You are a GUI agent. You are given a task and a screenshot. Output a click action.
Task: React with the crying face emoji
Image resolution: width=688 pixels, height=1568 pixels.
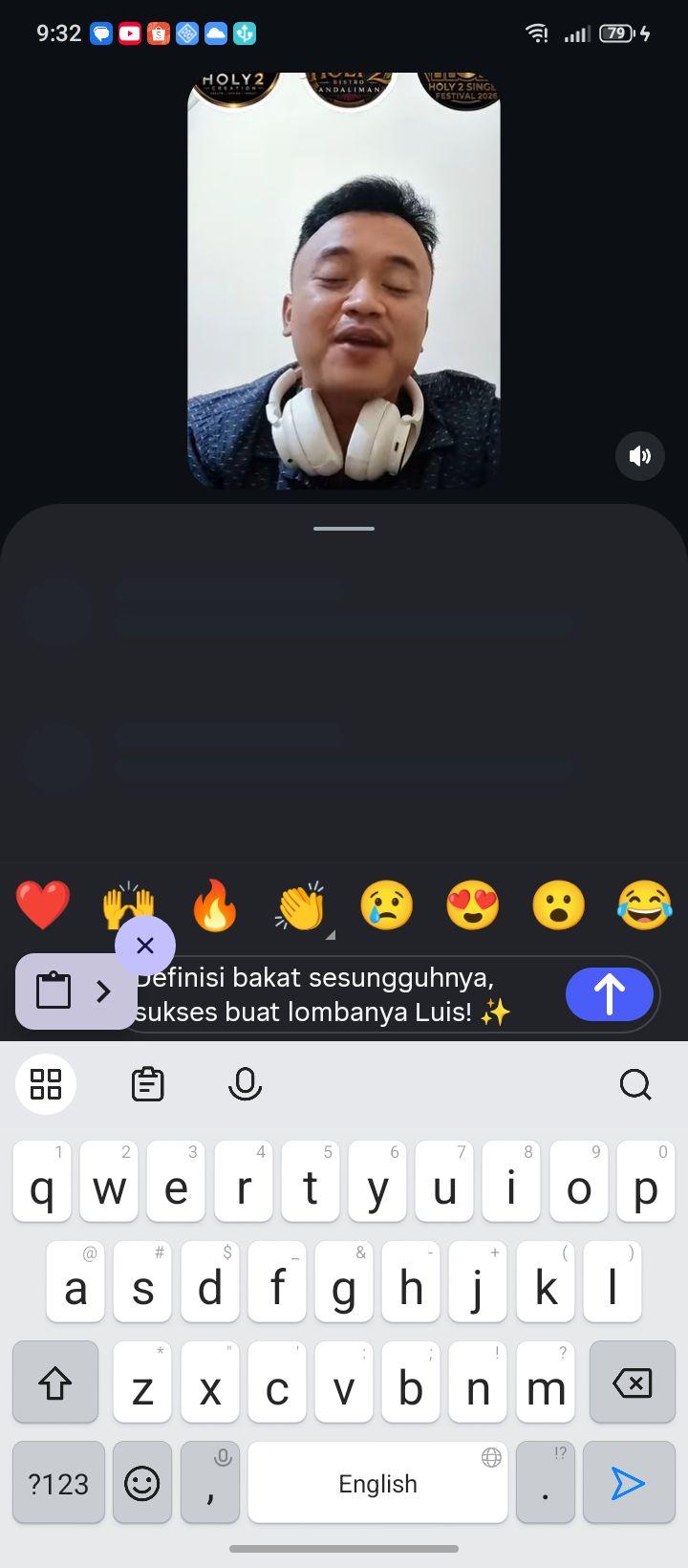[x=387, y=904]
